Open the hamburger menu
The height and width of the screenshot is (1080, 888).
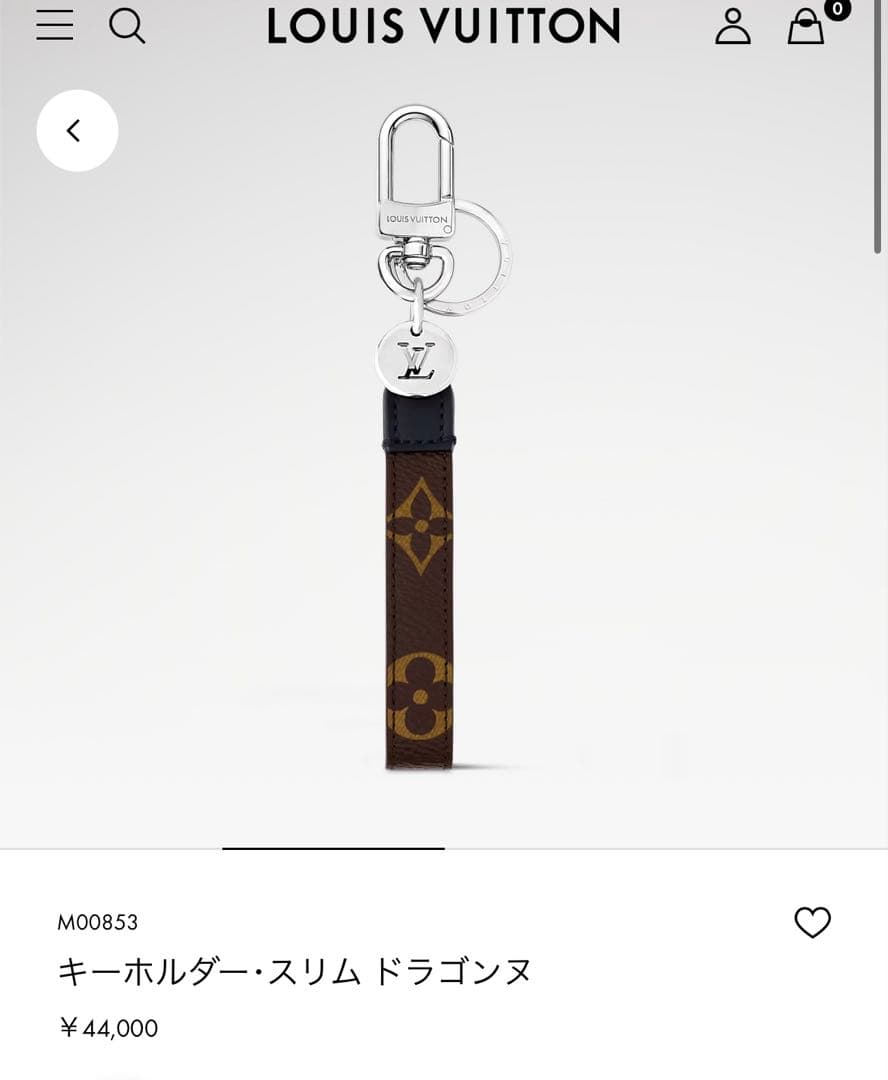tap(55, 25)
